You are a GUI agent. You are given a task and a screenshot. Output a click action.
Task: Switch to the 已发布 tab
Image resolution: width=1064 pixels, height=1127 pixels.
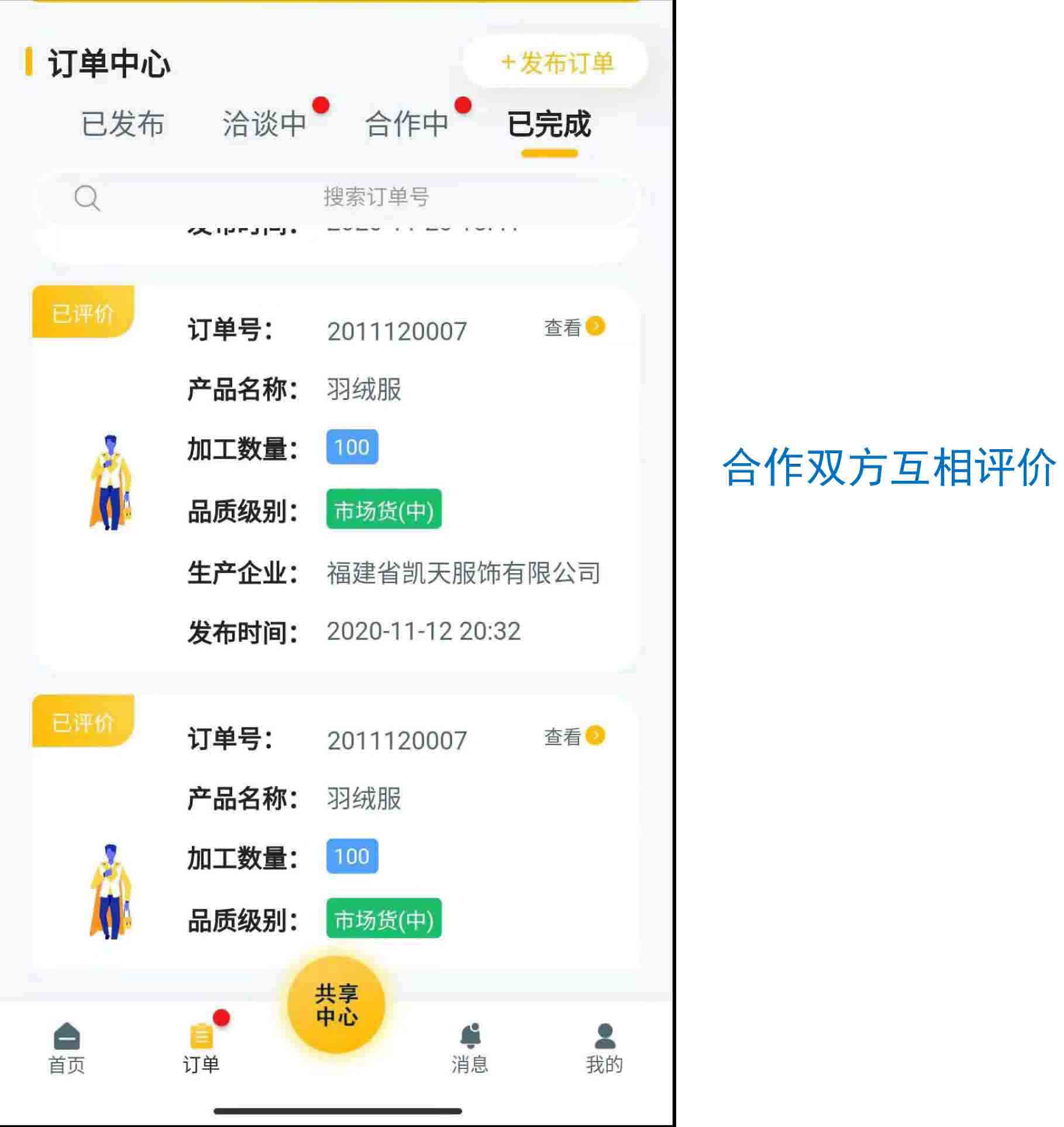(x=123, y=124)
